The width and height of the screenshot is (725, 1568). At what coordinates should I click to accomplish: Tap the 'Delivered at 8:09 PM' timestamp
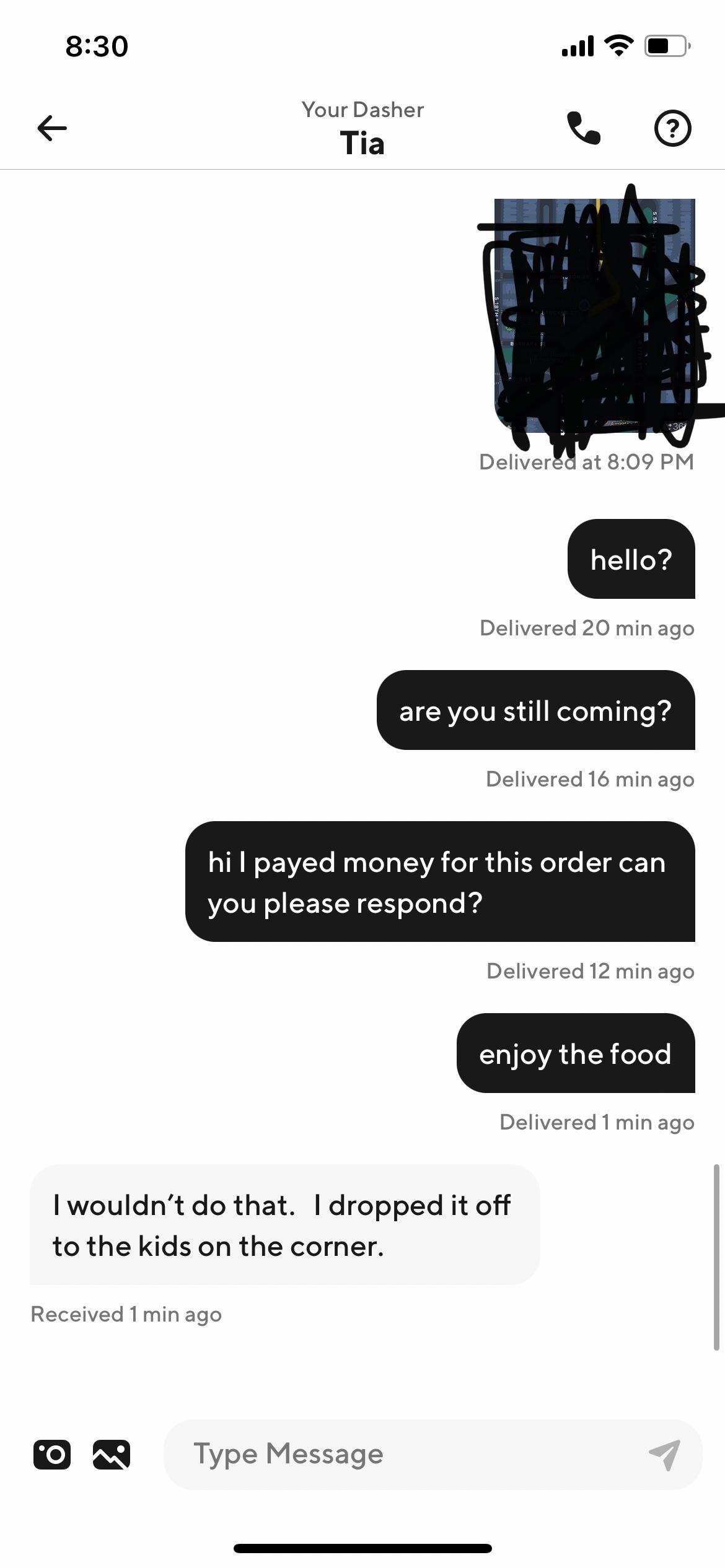point(586,461)
